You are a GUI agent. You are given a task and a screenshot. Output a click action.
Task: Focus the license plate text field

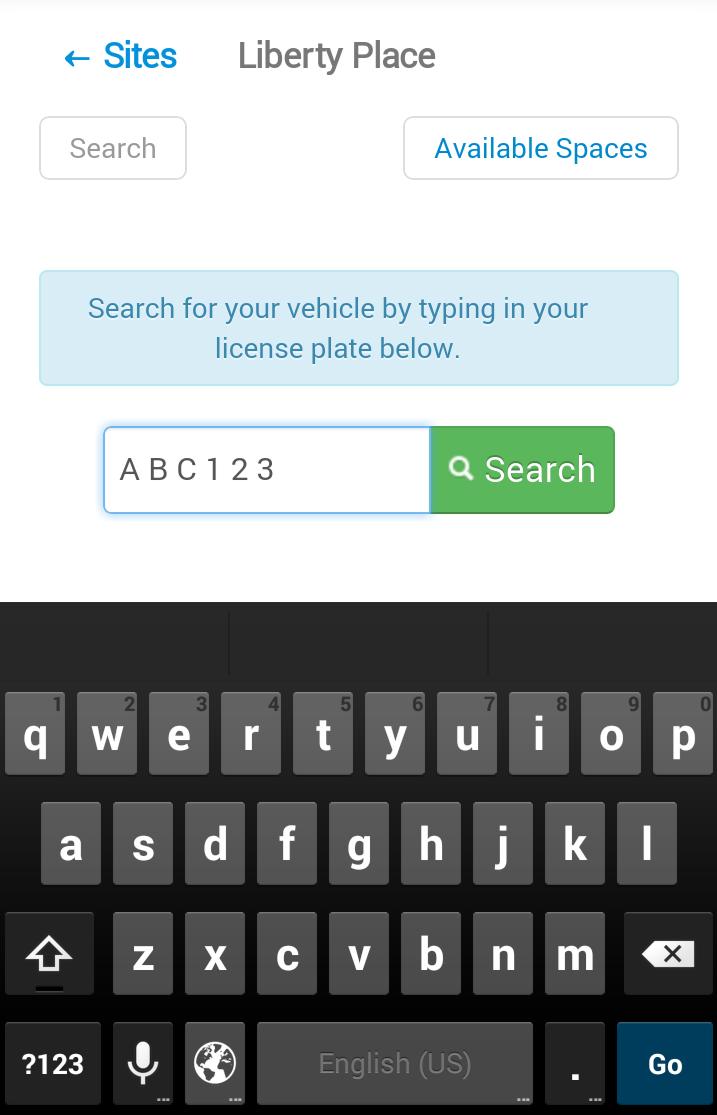[267, 470]
